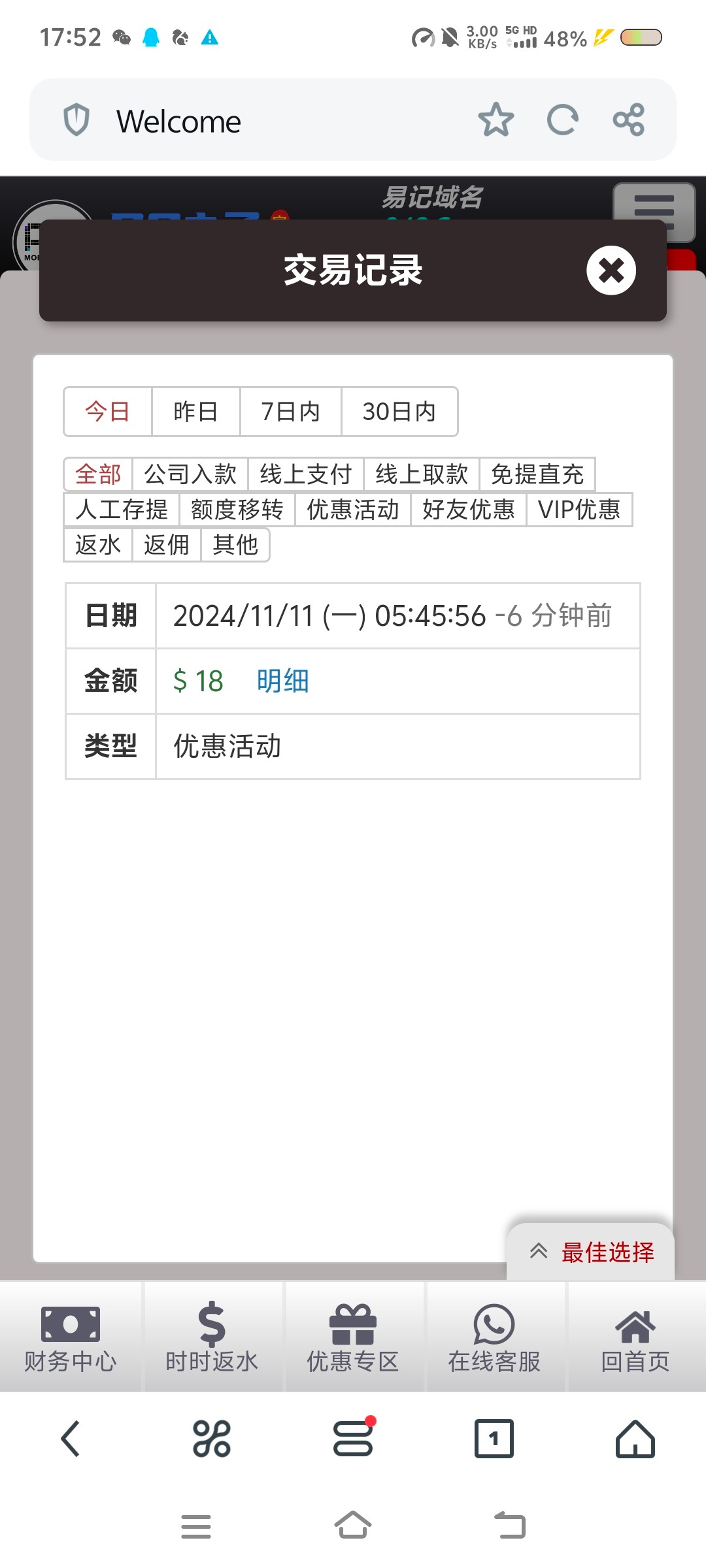The height and width of the screenshot is (1568, 706).
Task: Reload the page with the refresh icon
Action: (x=563, y=120)
